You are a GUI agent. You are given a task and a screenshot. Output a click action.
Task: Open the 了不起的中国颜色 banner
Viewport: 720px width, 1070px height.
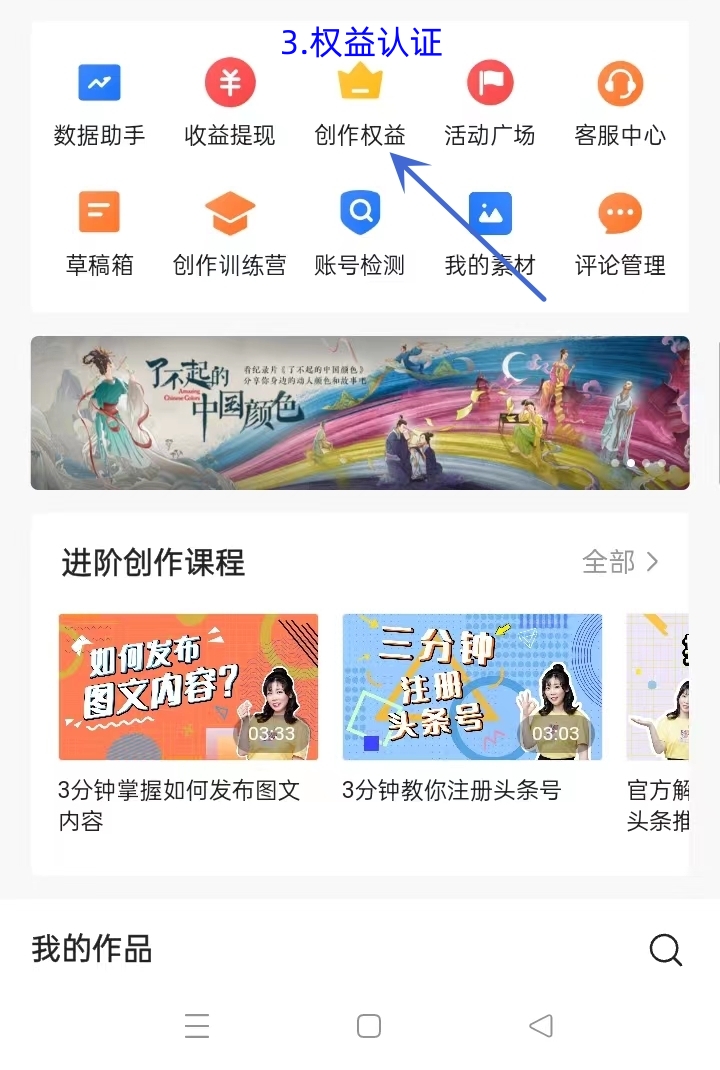pyautogui.click(x=360, y=413)
